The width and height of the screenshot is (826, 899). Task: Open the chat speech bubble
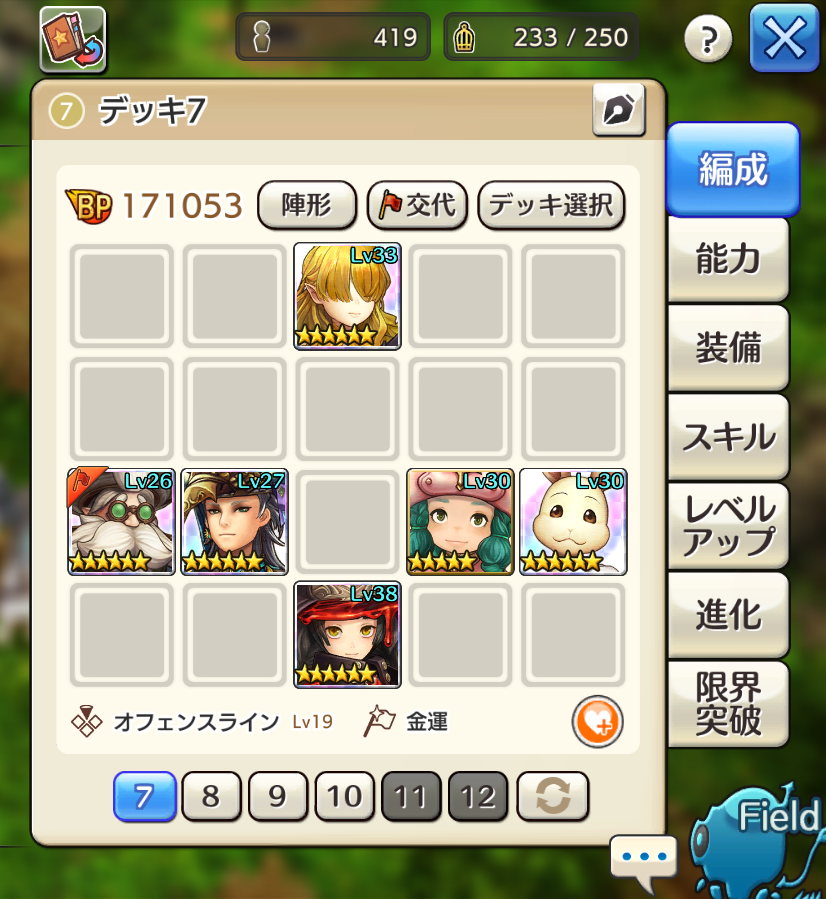644,858
